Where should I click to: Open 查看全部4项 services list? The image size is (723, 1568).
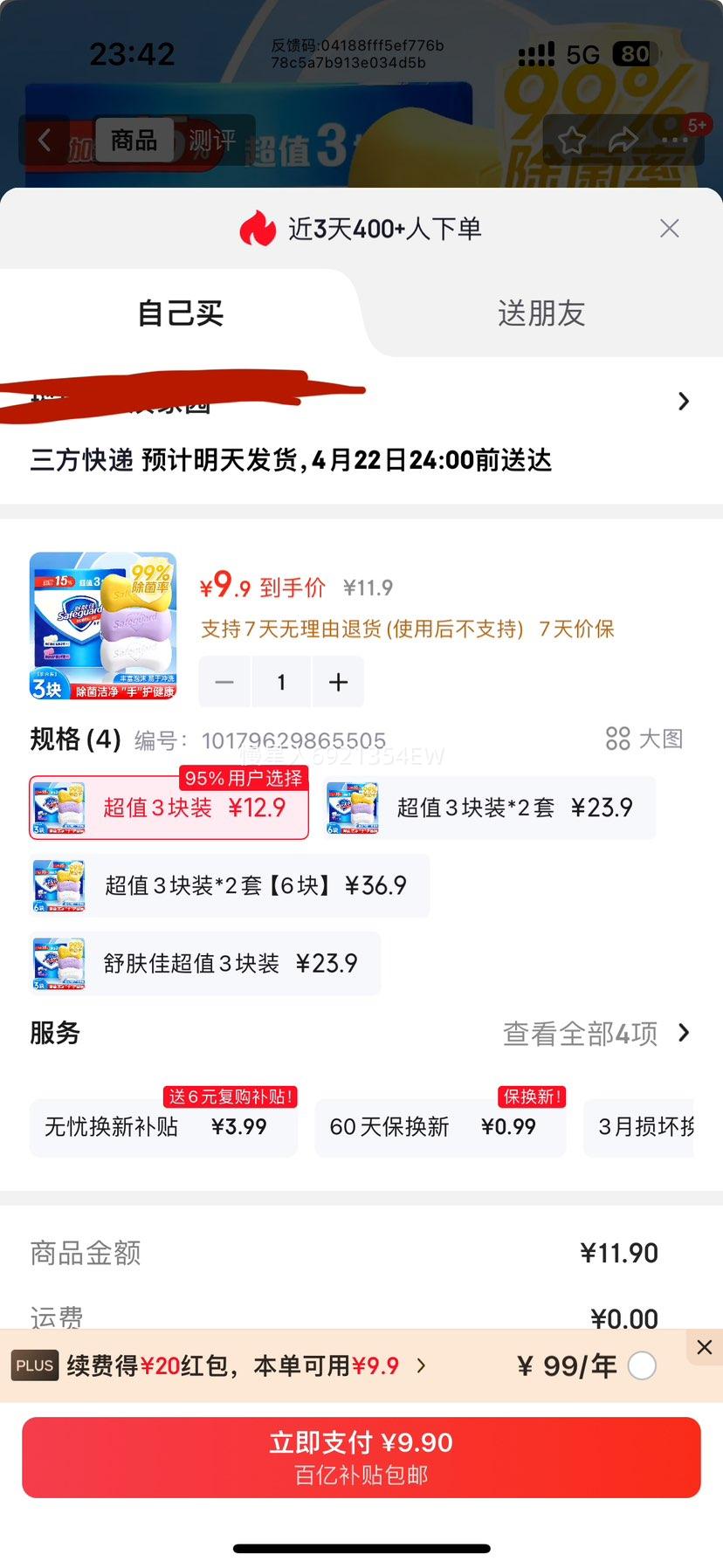[581, 1033]
